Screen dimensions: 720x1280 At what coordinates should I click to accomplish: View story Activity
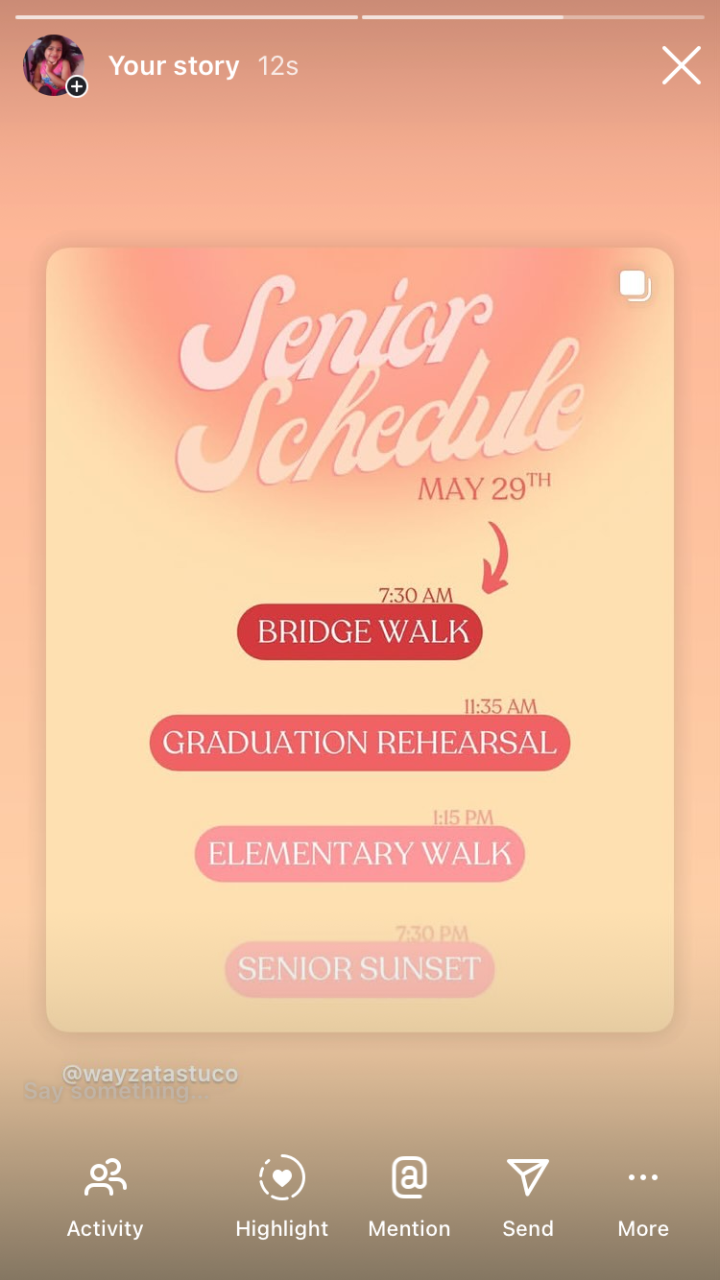[105, 1198]
